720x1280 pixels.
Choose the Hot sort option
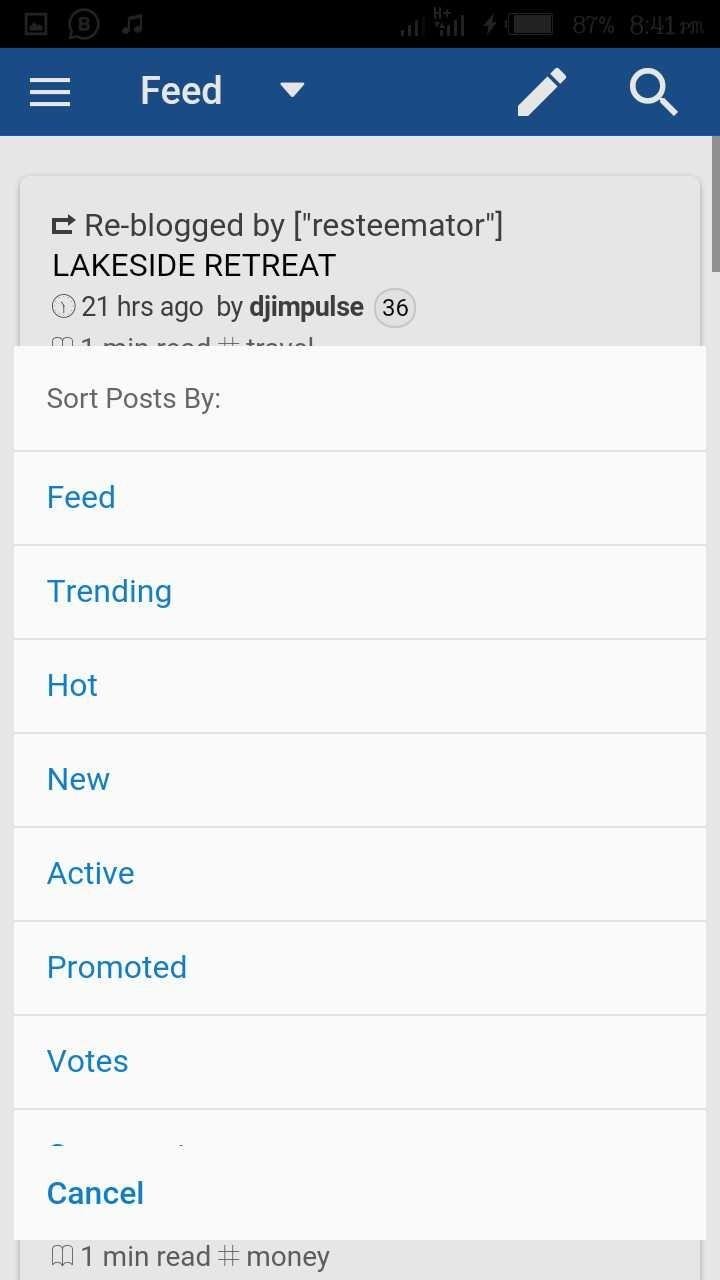[x=360, y=685]
